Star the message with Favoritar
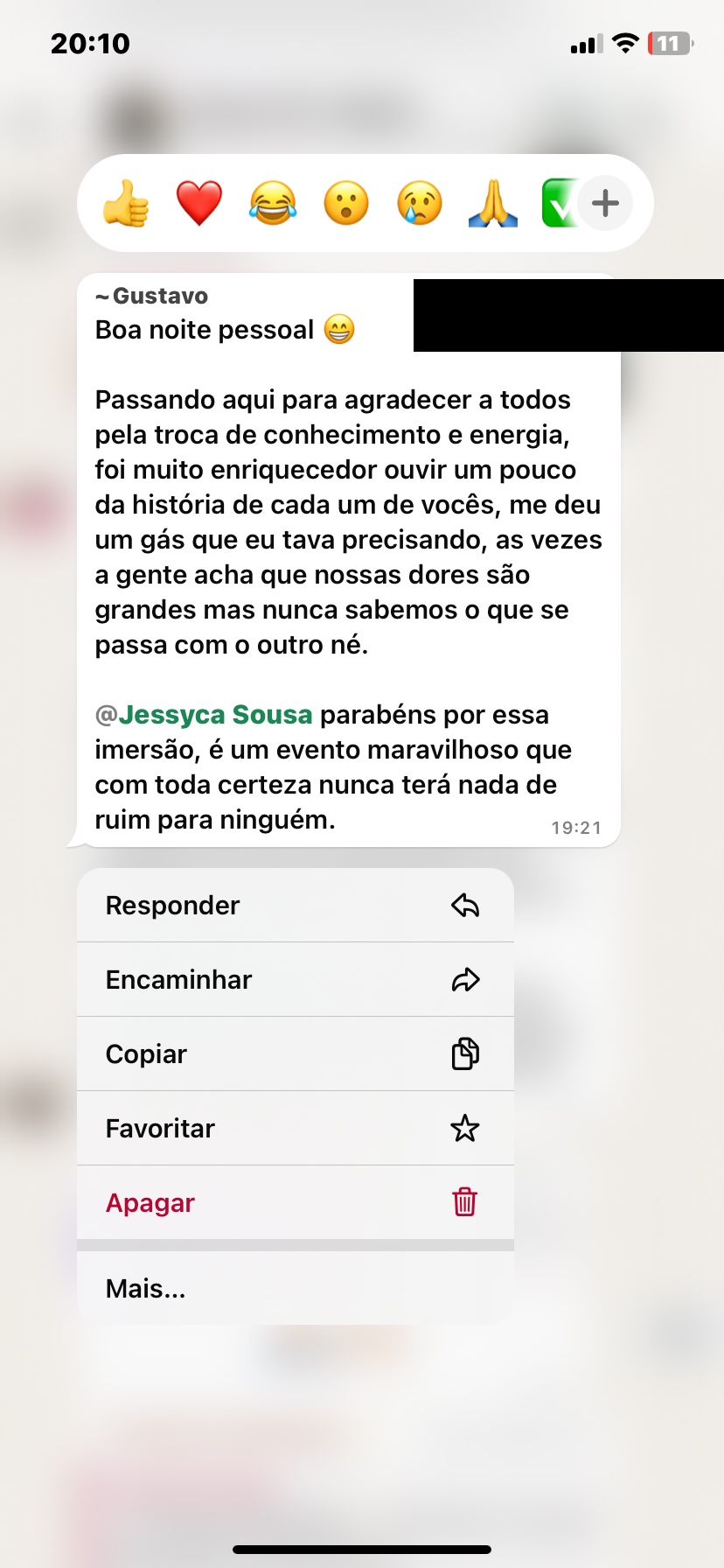Viewport: 724px width, 1568px height. pos(295,1129)
